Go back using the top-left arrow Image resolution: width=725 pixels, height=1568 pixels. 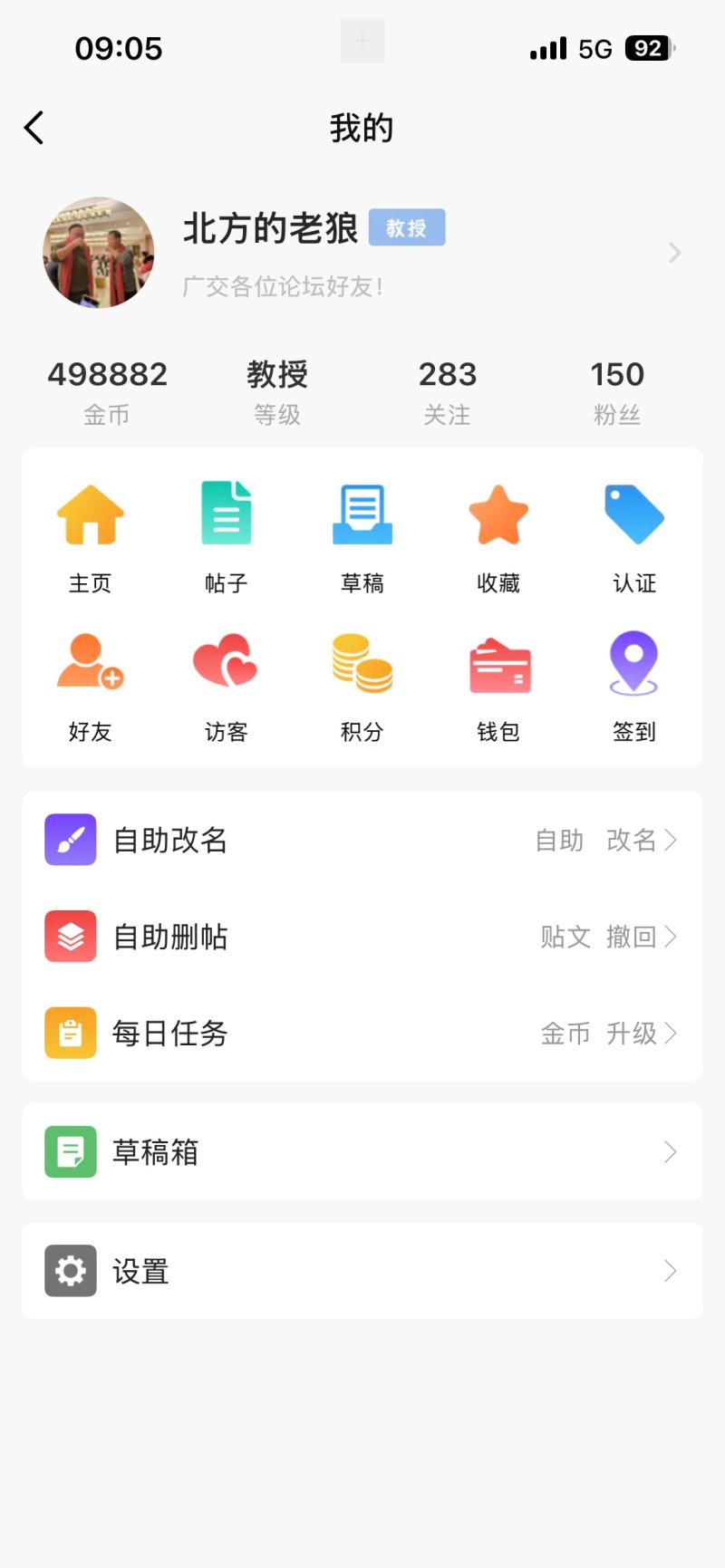pos(34,128)
